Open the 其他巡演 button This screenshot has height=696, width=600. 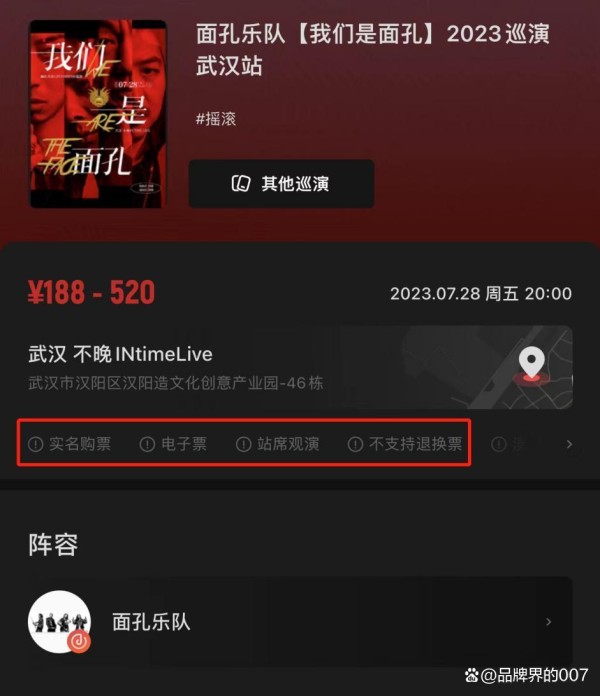coord(281,184)
